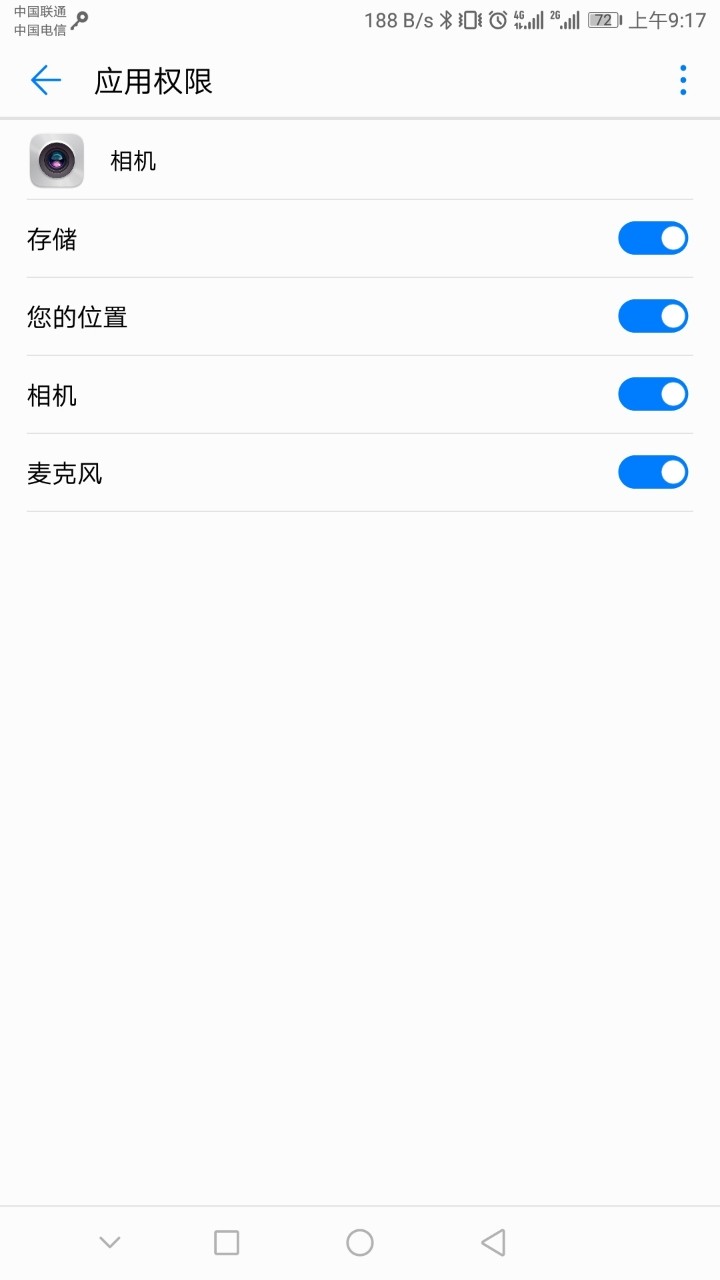Image resolution: width=720 pixels, height=1280 pixels.
Task: Tap the square recents navigation button
Action: point(226,1242)
